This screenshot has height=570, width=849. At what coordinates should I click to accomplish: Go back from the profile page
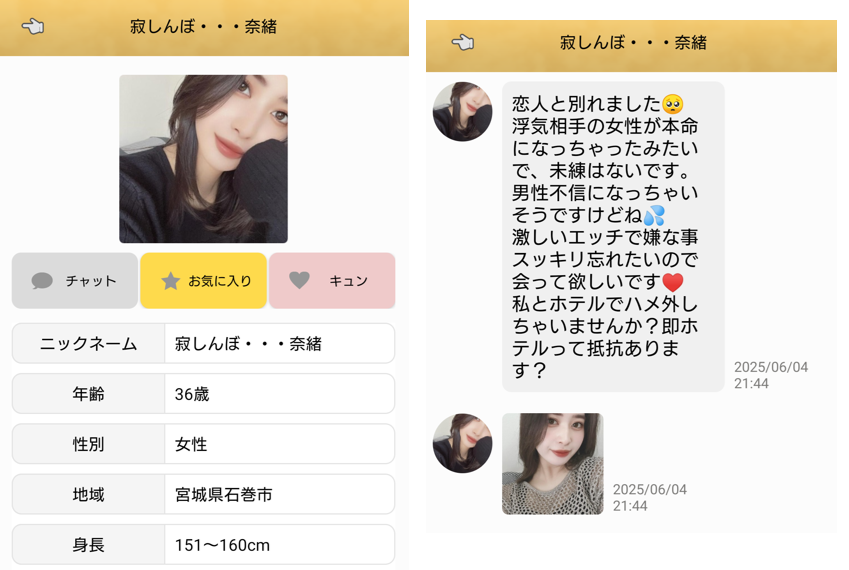point(33,27)
